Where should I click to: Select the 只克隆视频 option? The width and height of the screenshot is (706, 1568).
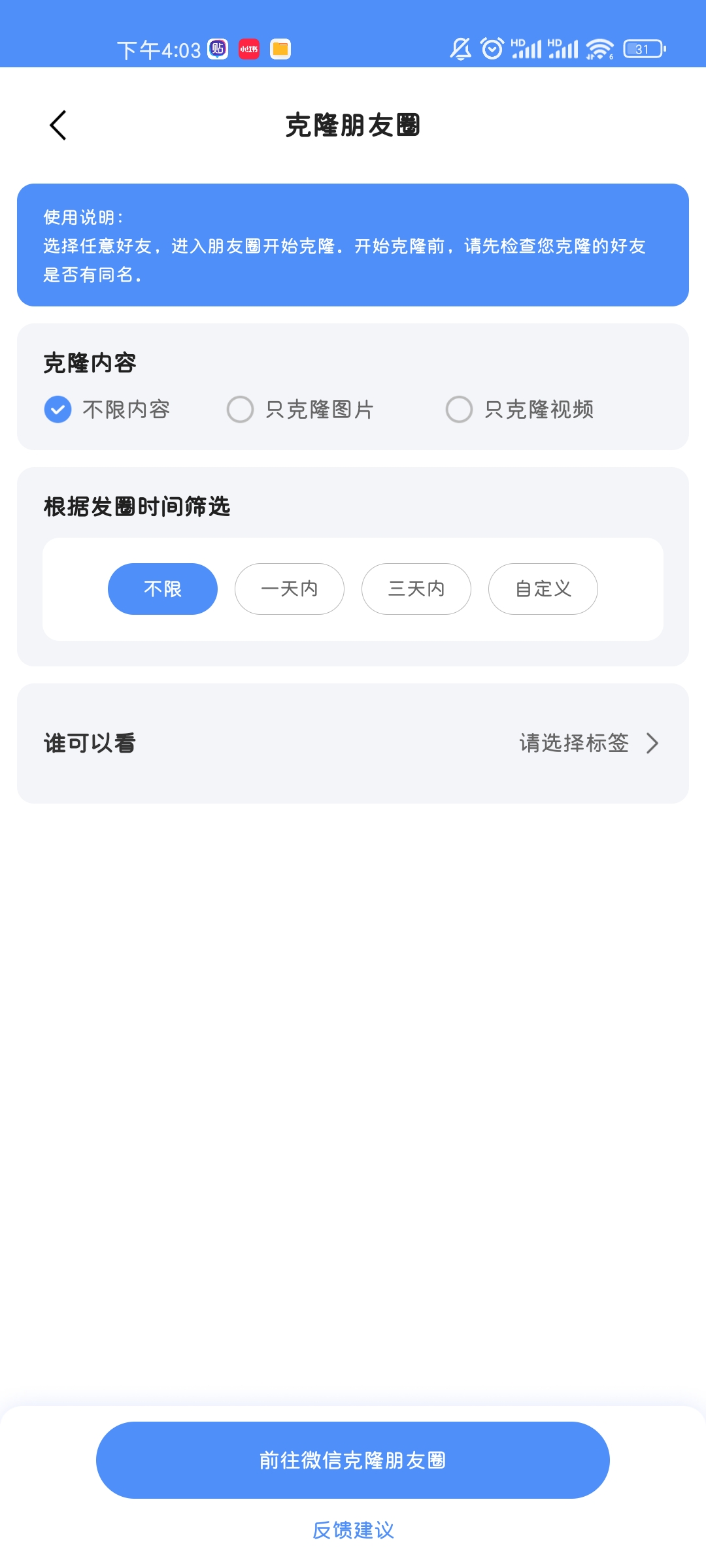pyautogui.click(x=522, y=410)
